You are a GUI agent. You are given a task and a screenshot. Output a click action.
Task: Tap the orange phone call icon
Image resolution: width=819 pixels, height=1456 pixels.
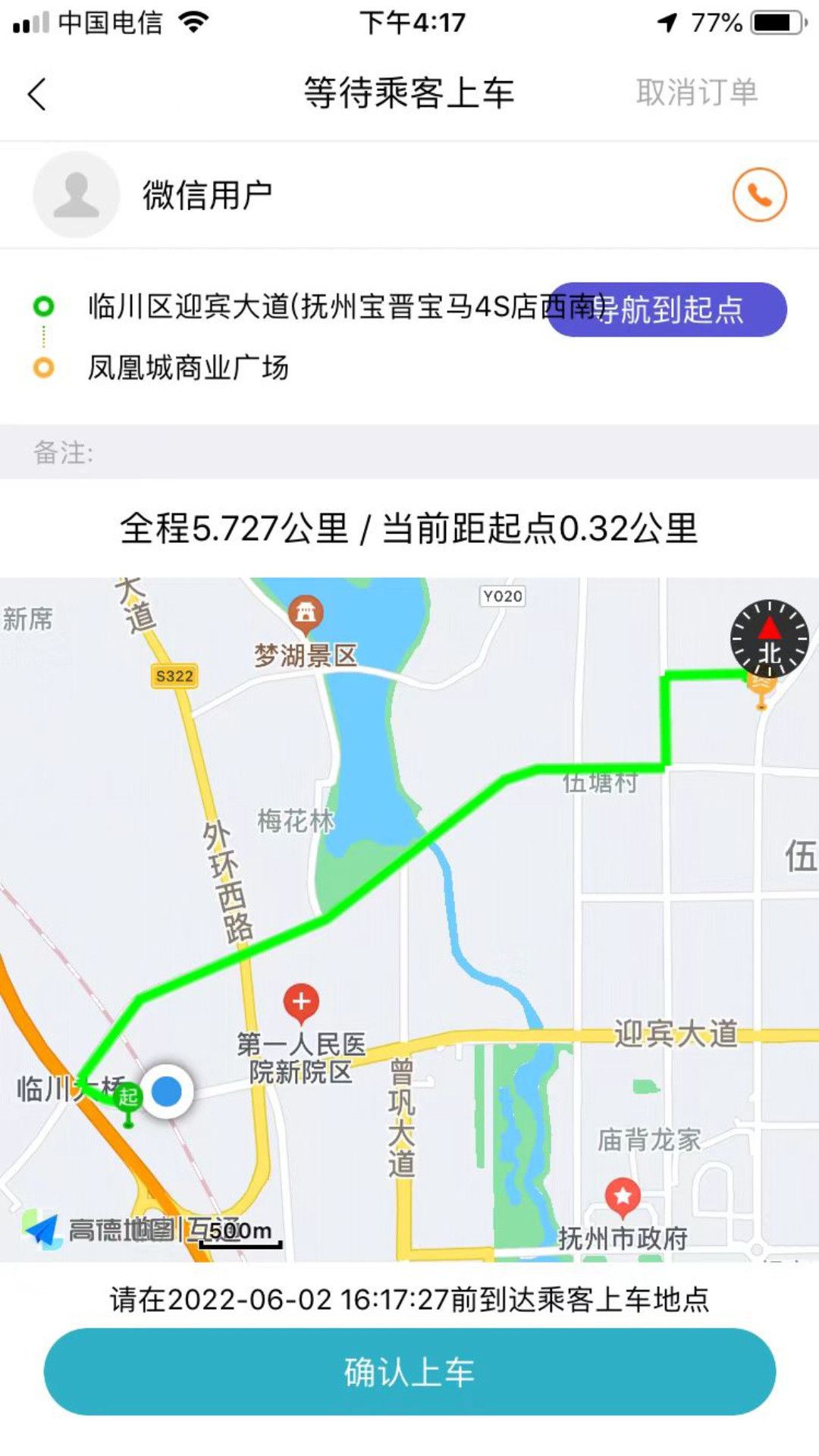(760, 195)
